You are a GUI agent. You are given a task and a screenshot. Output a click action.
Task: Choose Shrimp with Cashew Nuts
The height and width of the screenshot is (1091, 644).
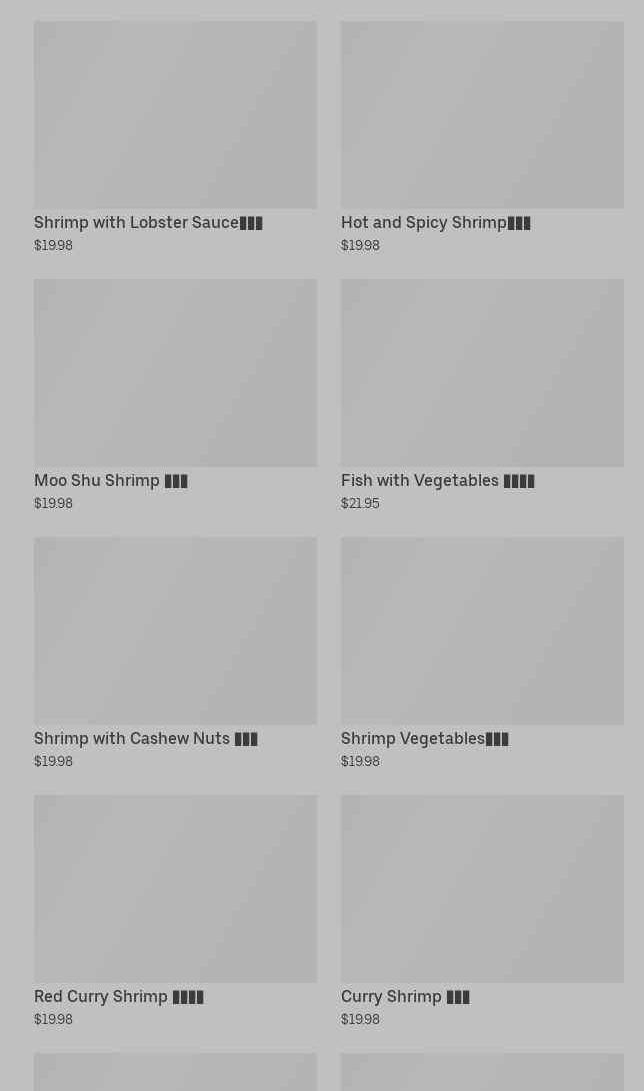pyautogui.click(x=145, y=738)
